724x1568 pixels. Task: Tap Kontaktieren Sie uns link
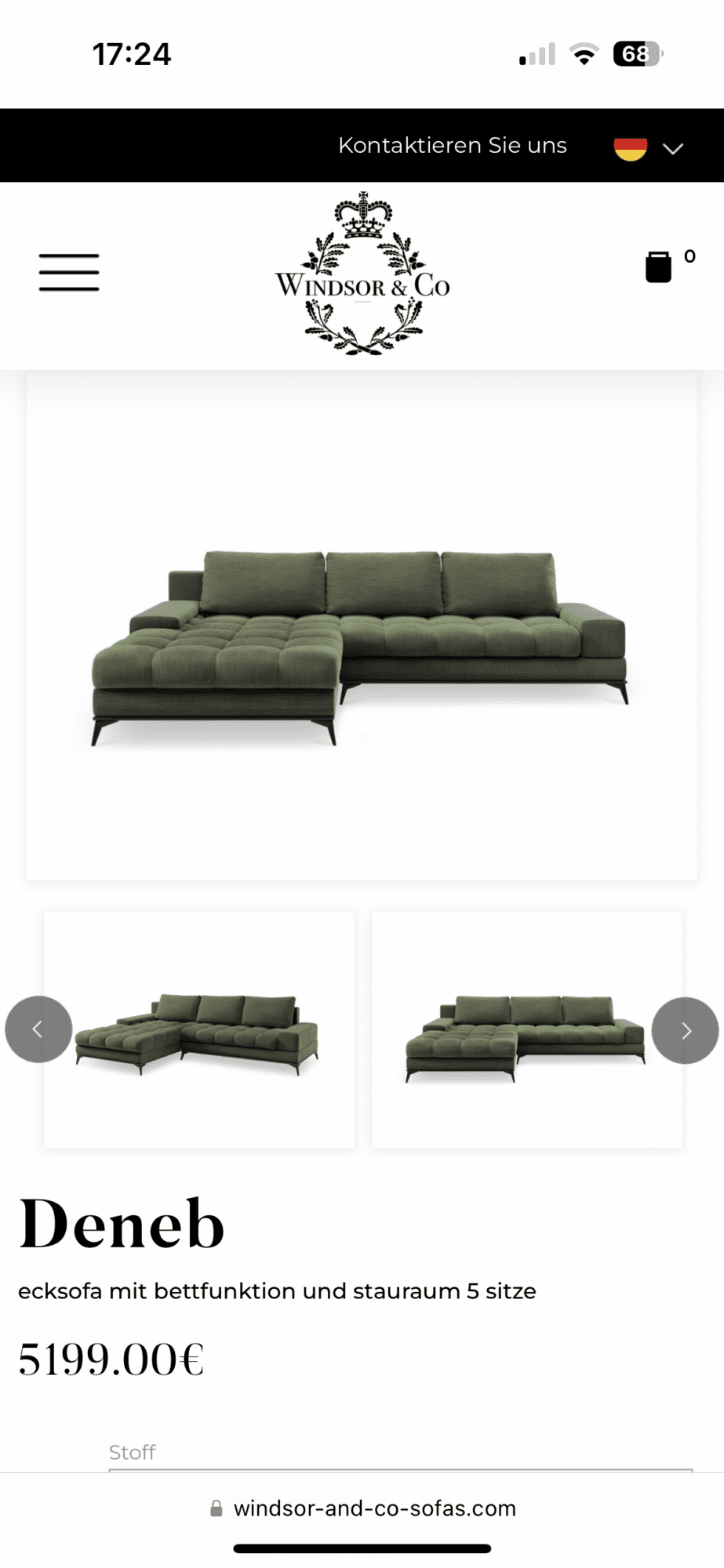tap(452, 146)
